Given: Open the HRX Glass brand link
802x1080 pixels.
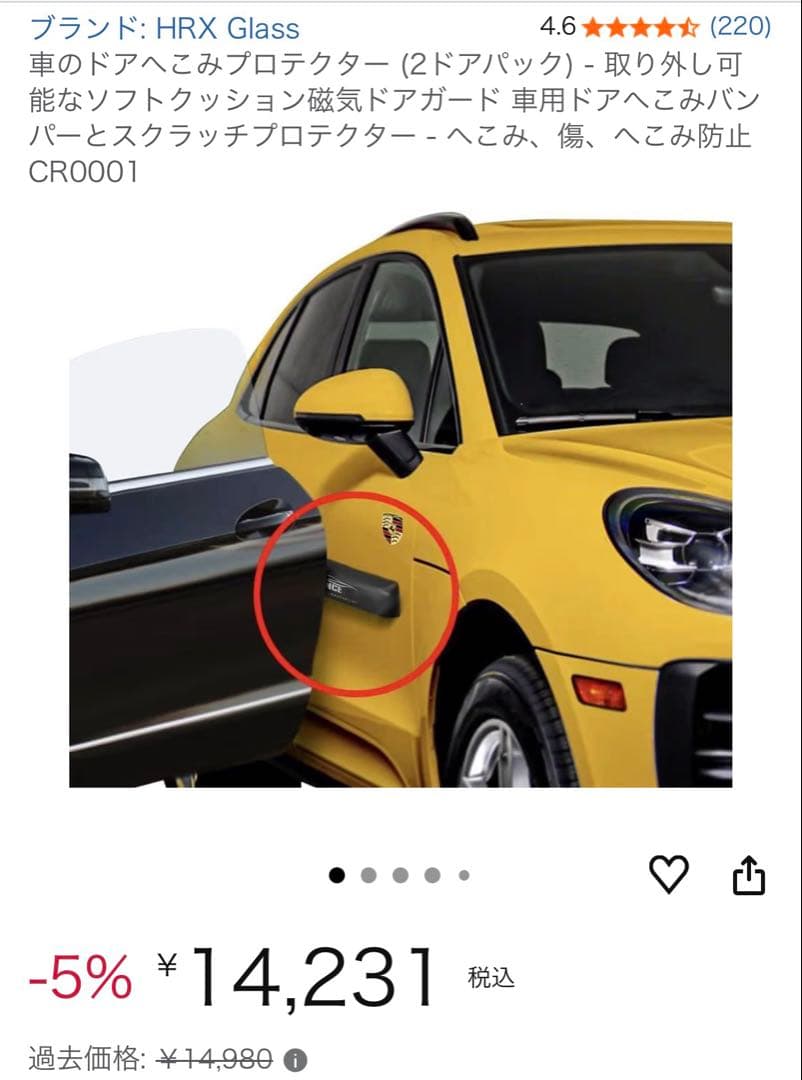Looking at the screenshot, I should coord(165,27).
